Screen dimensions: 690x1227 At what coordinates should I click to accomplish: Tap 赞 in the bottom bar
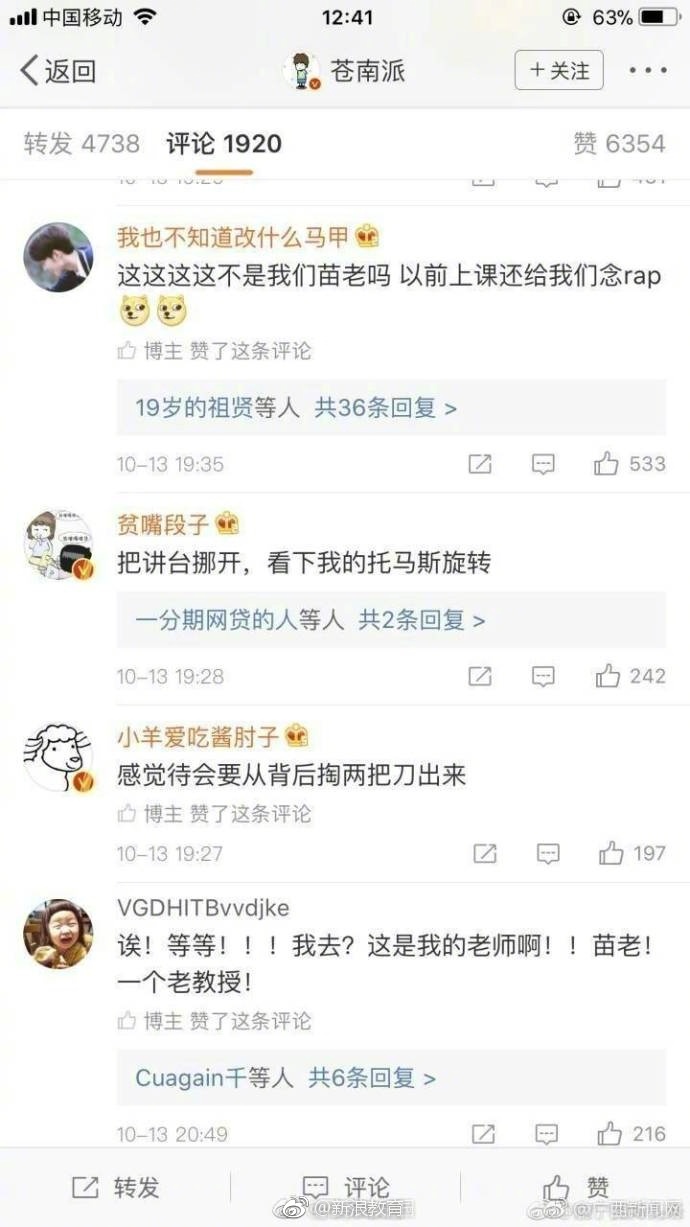pyautogui.click(x=577, y=1187)
